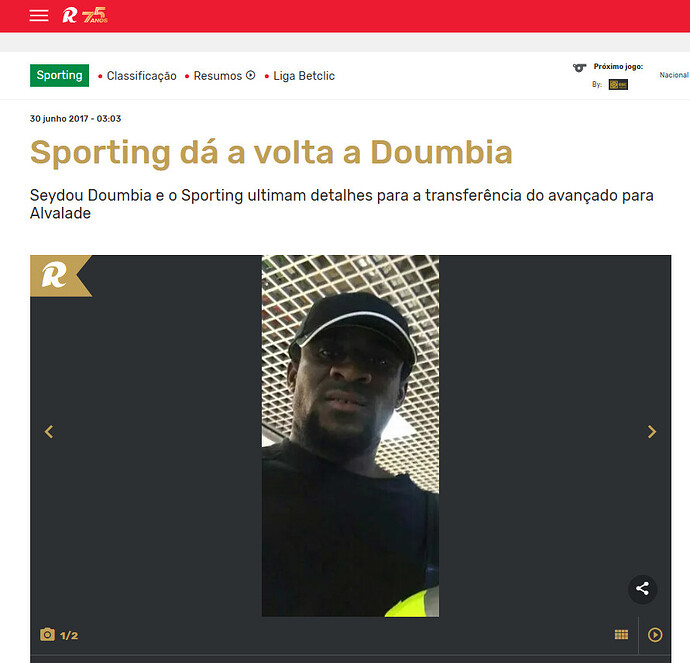Screen dimensions: 690x663
Task: Show the next gallery photo
Action: 652,432
